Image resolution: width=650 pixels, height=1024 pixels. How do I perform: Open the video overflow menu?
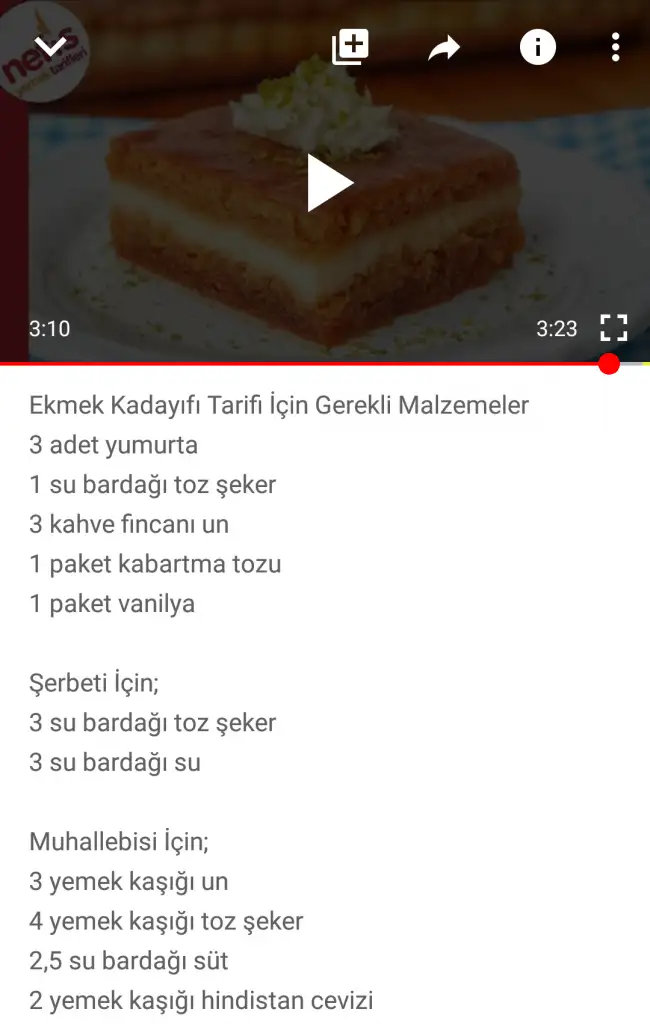(x=615, y=47)
